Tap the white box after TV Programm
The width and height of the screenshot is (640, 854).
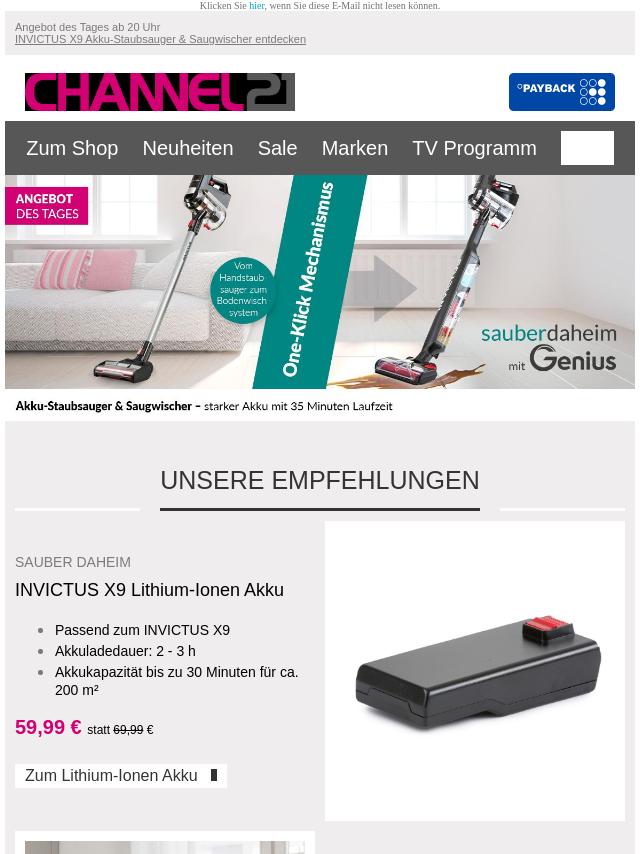click(587, 148)
